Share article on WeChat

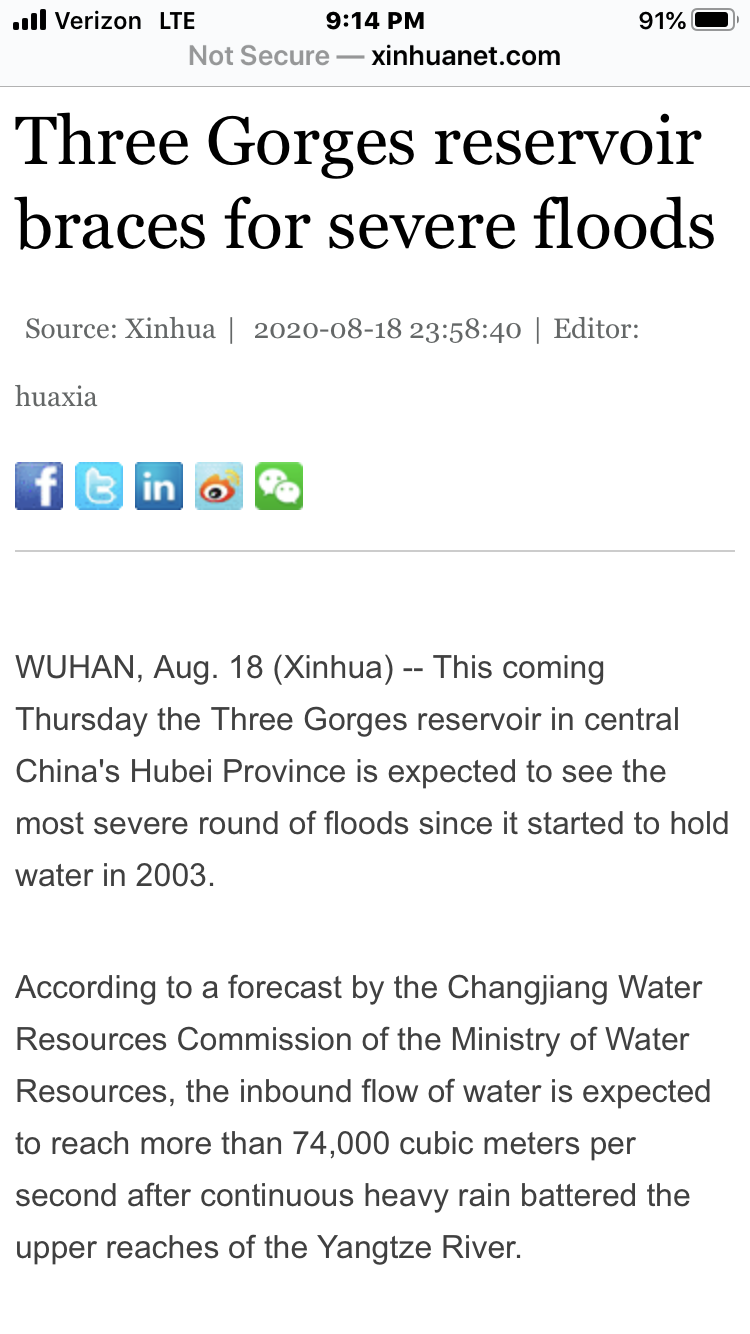pos(279,486)
